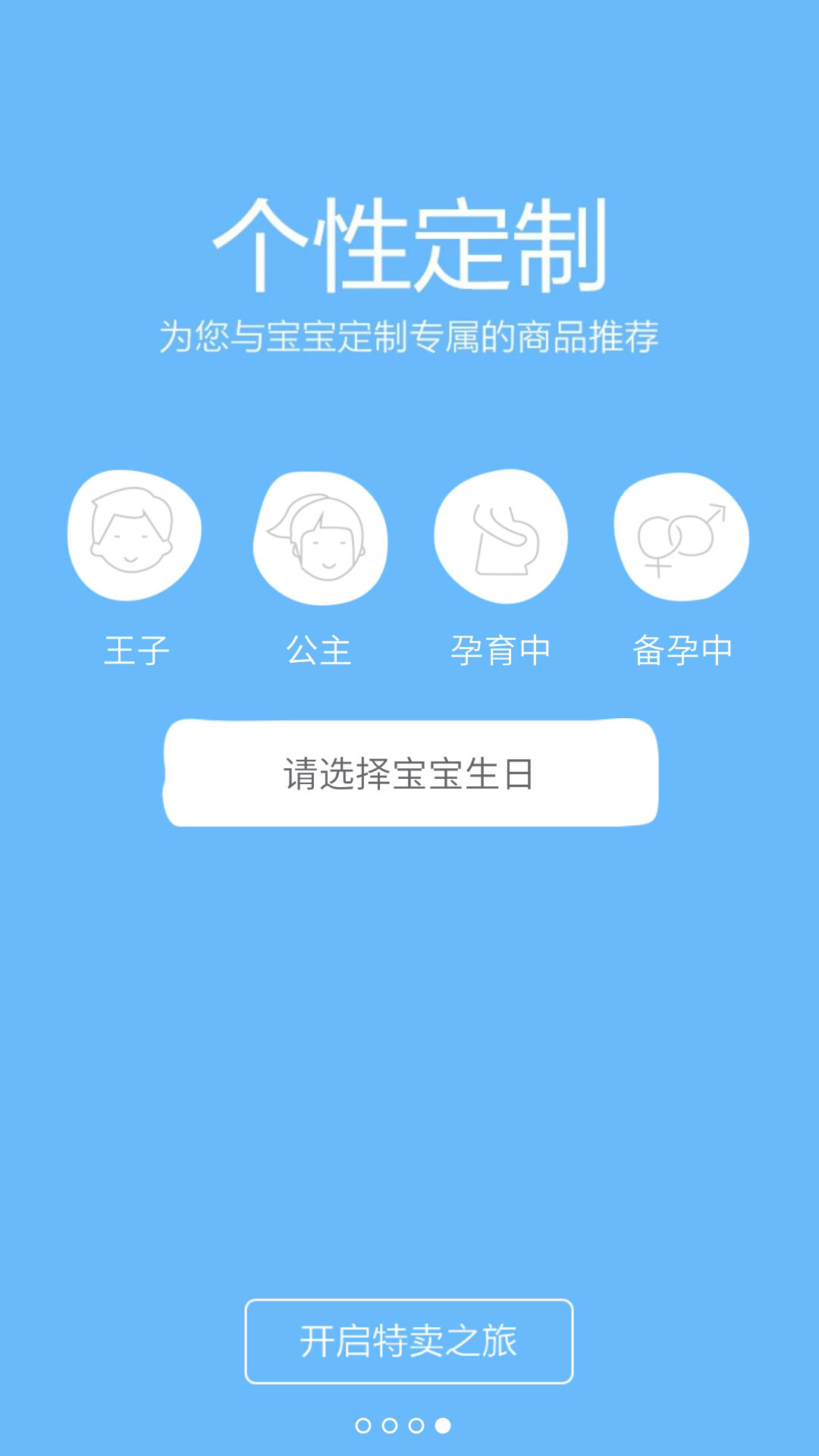Tap the 开启特卖之旅 button
The image size is (819, 1456).
point(409,1341)
